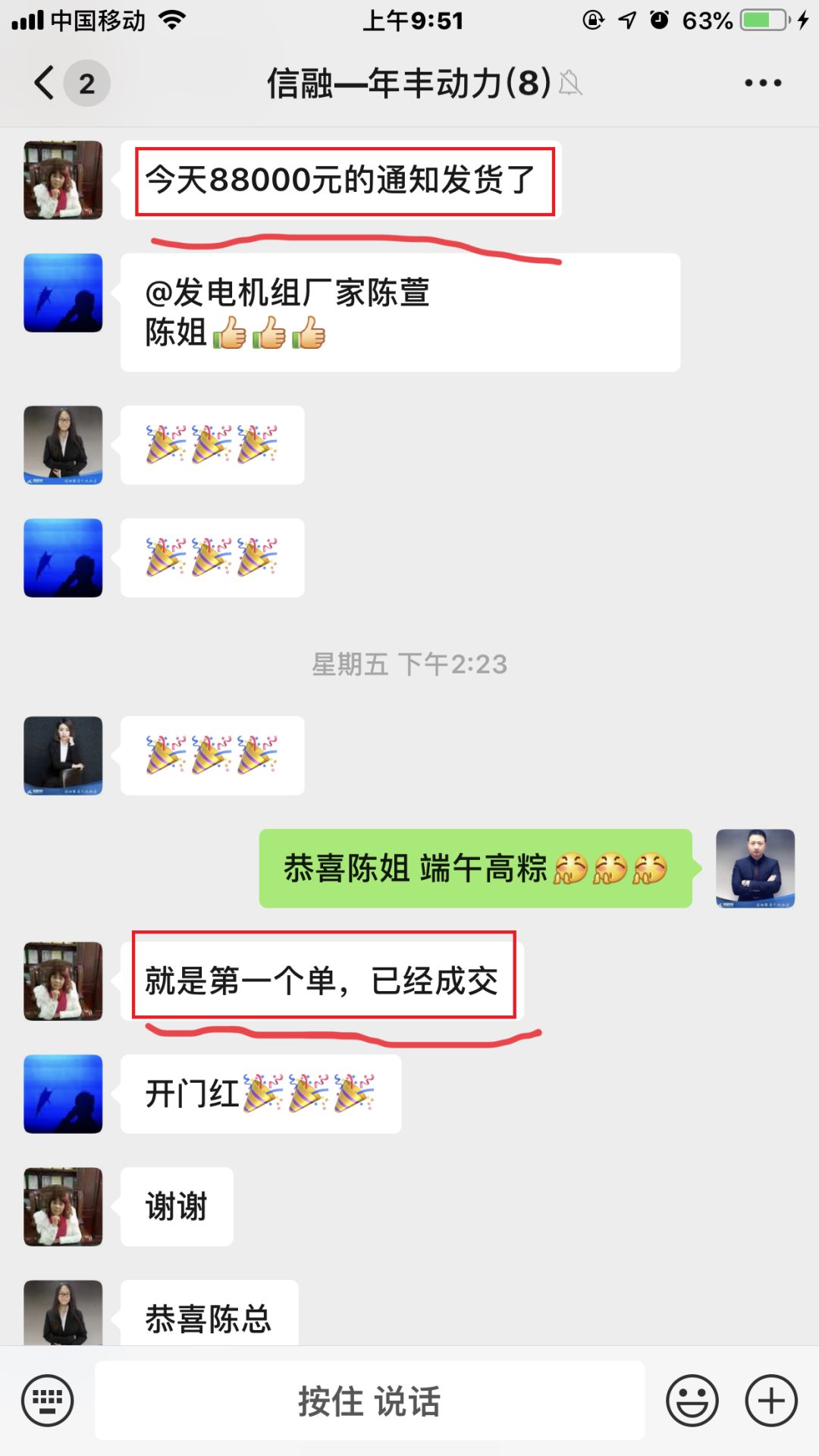Screen dimensions: 819x1456
Task: Open the group chat details menu
Action: pyautogui.click(x=762, y=83)
